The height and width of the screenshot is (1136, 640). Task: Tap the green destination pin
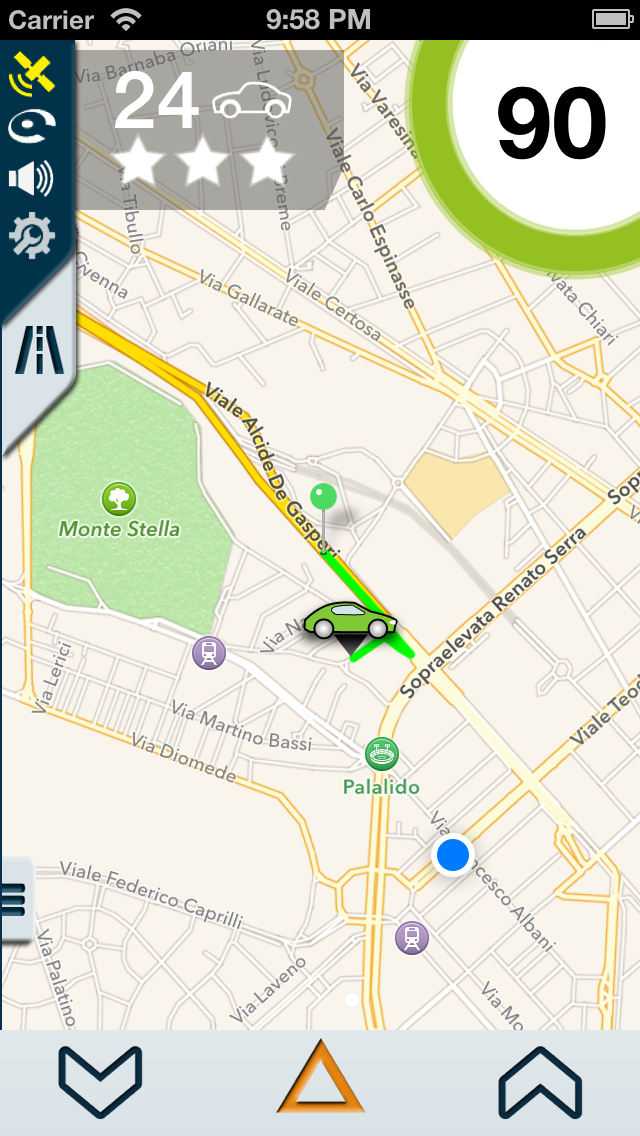pos(323,496)
